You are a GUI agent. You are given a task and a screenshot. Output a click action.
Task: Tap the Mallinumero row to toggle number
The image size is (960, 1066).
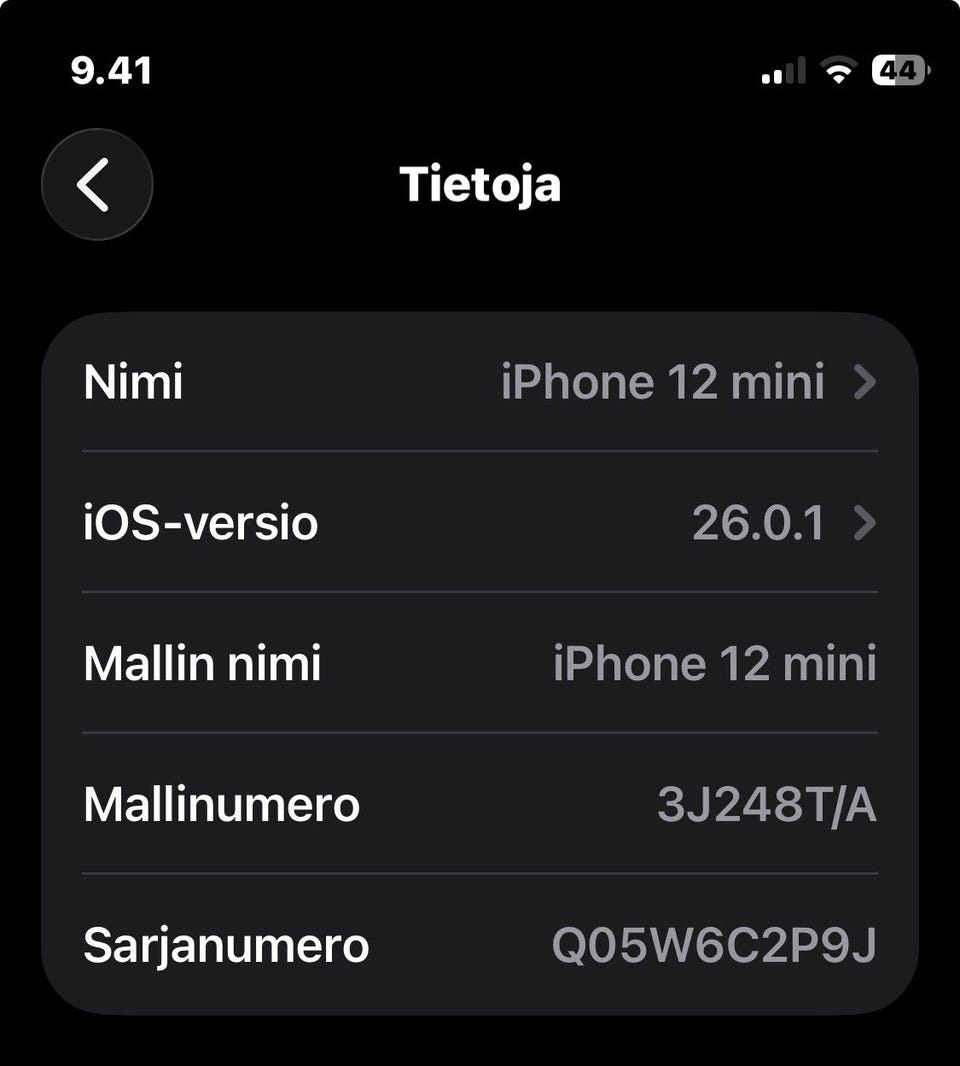click(x=480, y=805)
